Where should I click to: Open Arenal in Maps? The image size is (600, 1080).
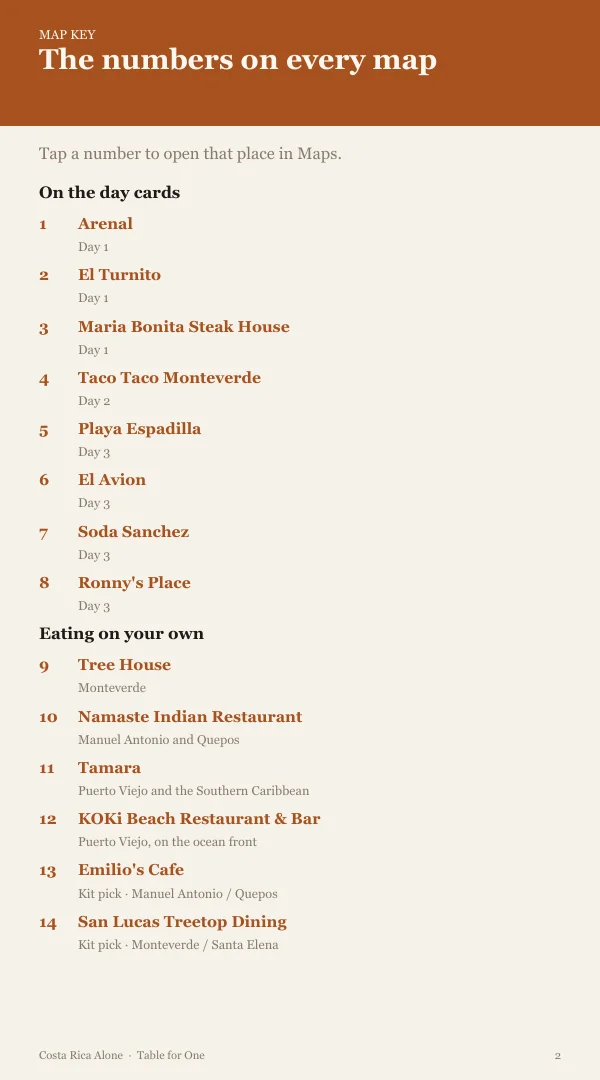click(x=105, y=224)
